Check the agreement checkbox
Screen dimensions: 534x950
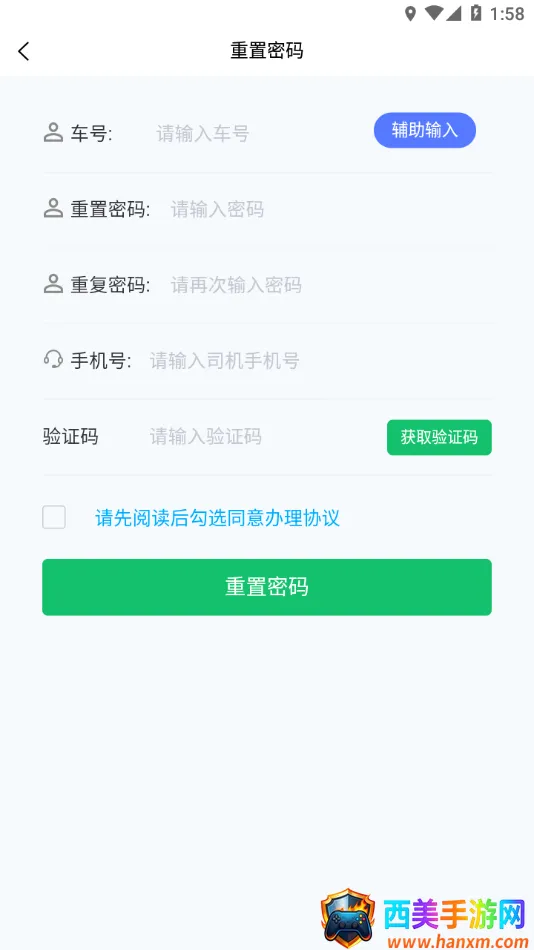(x=54, y=517)
